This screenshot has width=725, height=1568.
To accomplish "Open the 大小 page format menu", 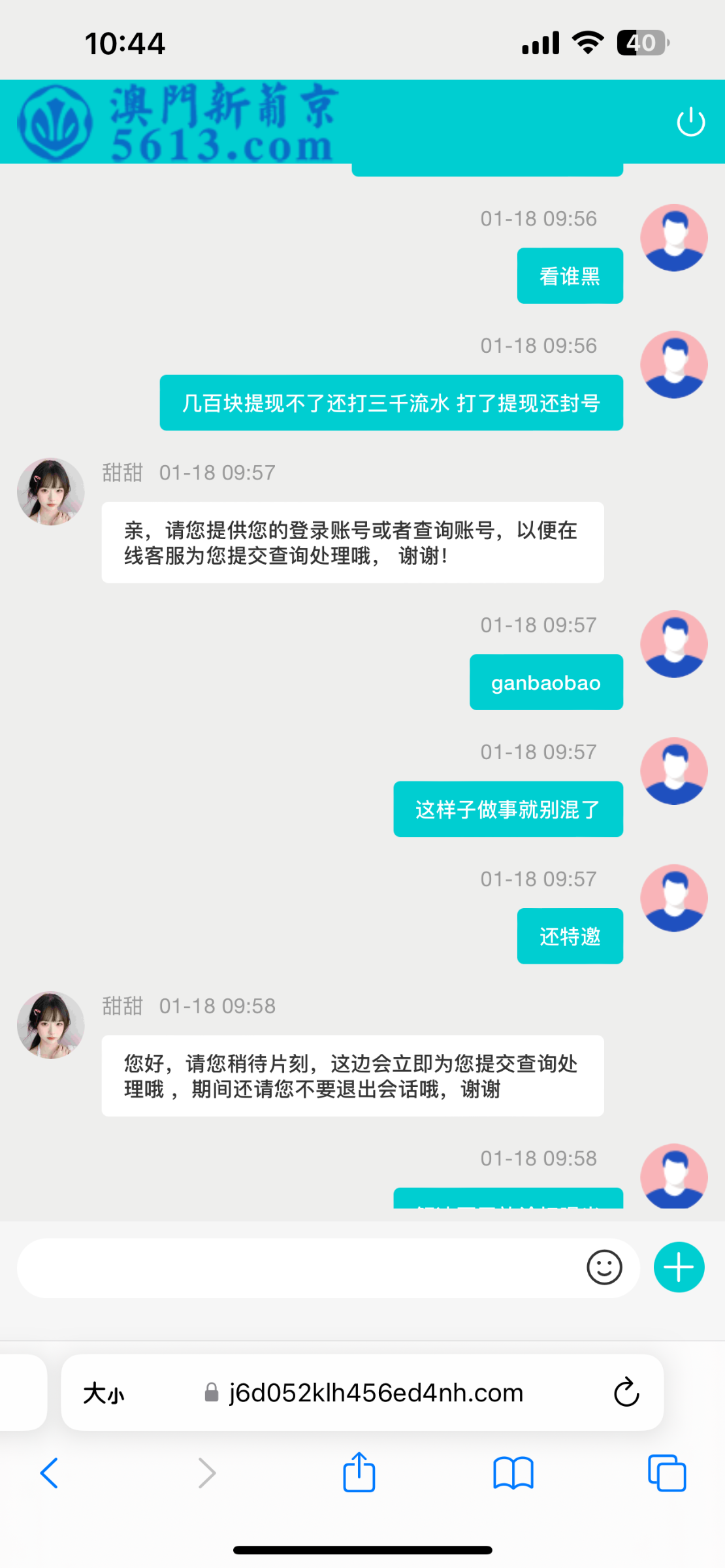I will (x=104, y=1393).
